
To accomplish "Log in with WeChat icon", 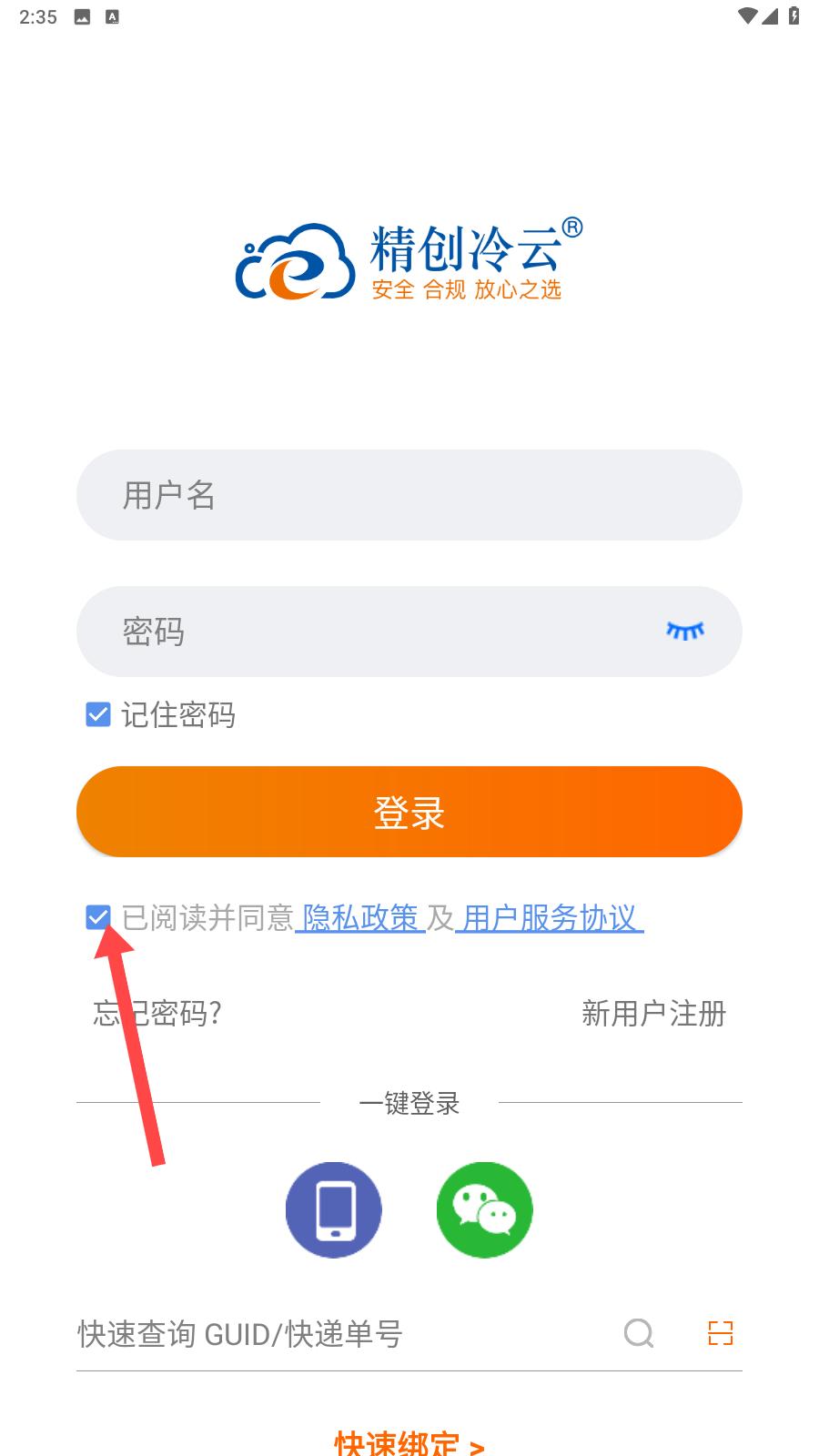I will point(484,1210).
